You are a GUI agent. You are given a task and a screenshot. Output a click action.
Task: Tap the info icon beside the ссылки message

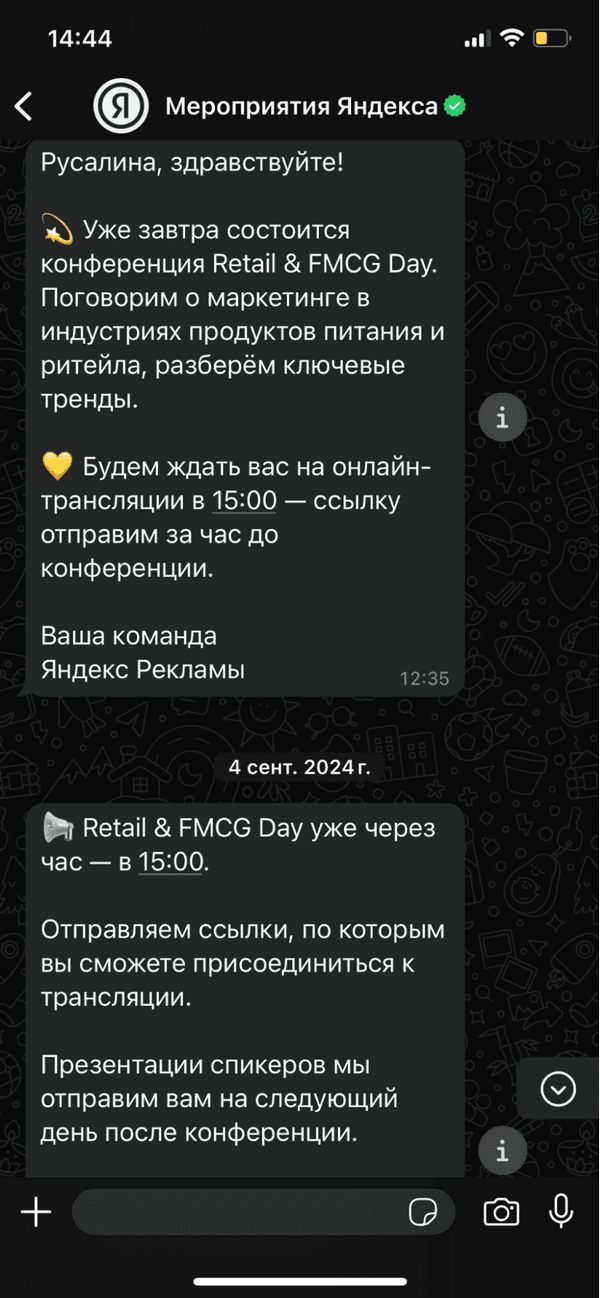point(502,1151)
